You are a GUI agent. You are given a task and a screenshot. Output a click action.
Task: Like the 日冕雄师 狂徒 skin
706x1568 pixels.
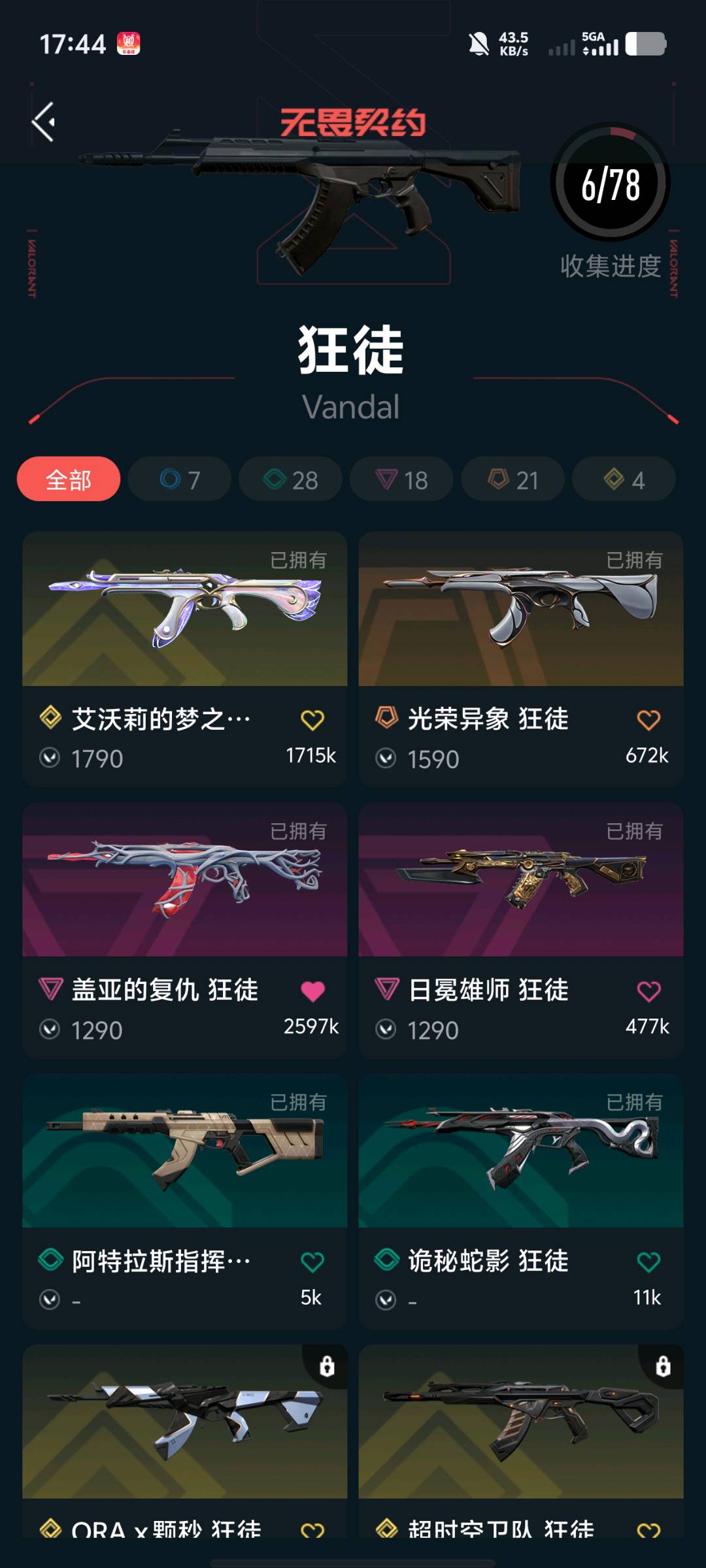coord(648,991)
